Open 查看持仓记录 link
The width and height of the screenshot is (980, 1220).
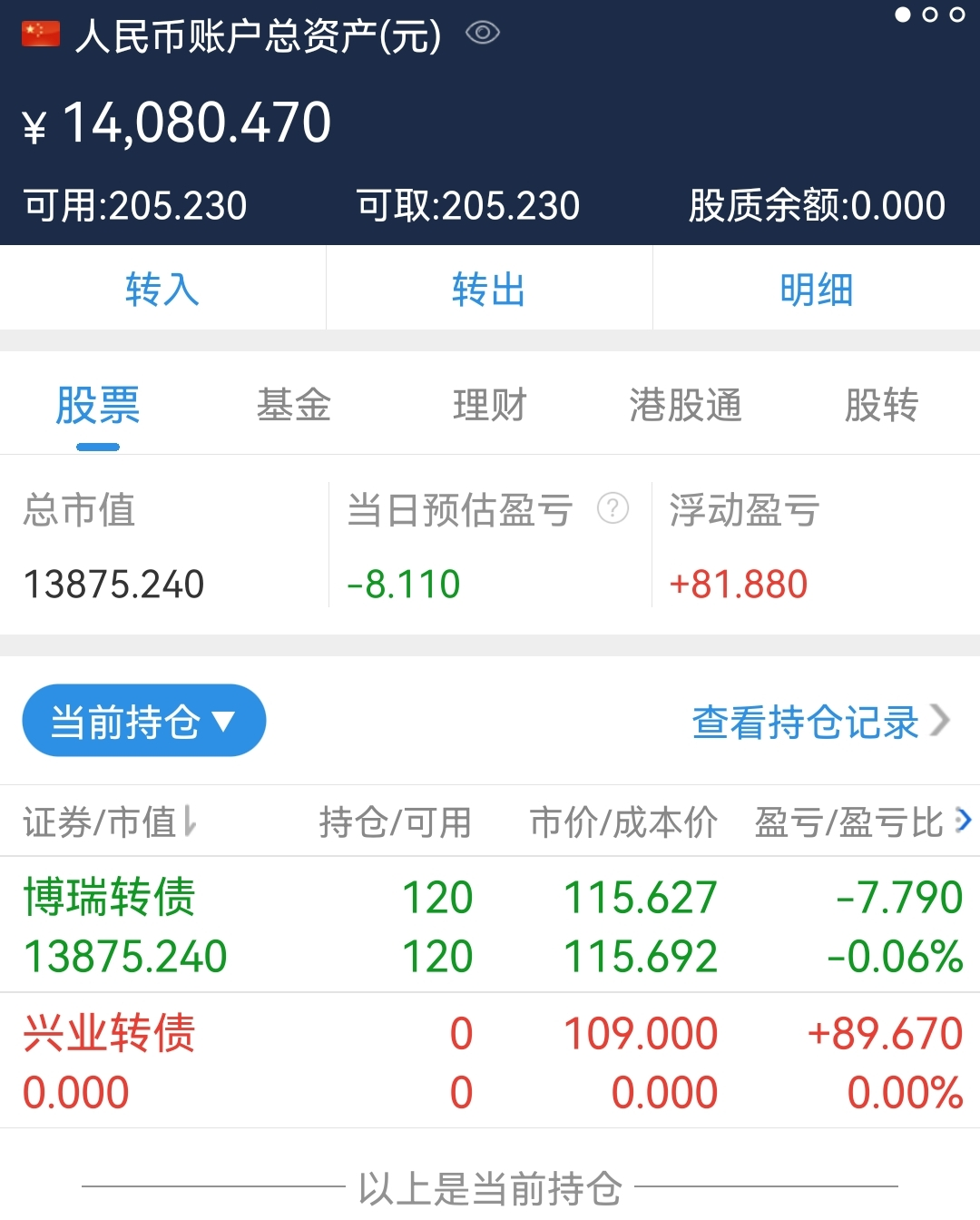pyautogui.click(x=819, y=723)
